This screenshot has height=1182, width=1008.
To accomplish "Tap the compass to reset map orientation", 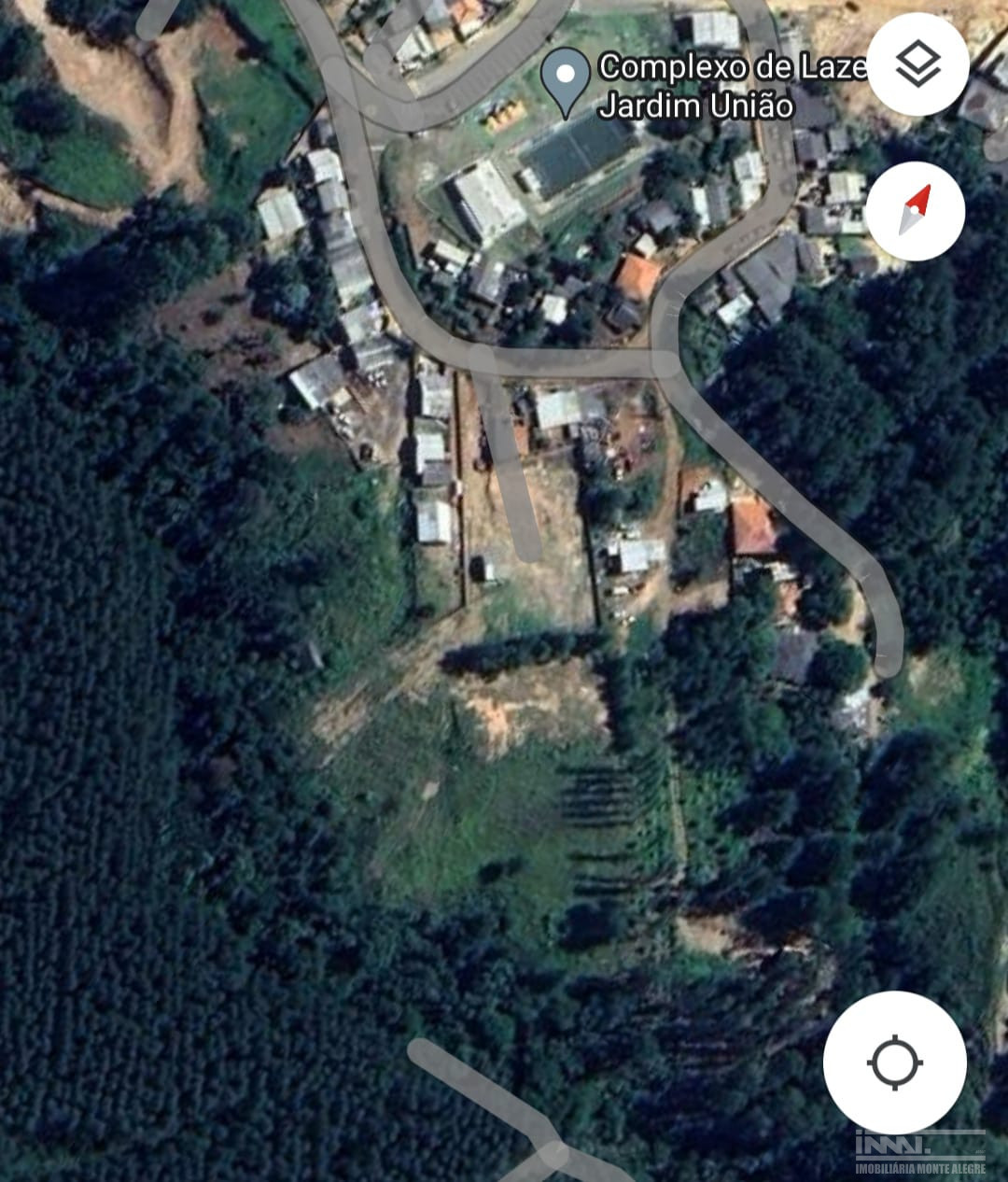I will click(x=915, y=210).
